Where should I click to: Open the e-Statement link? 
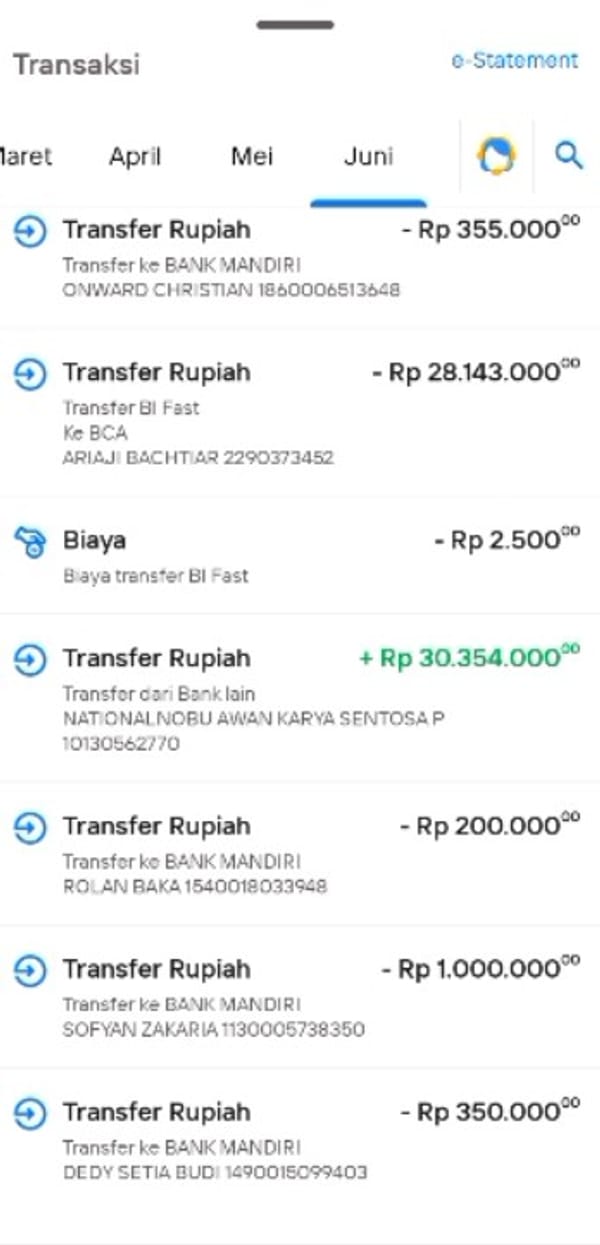pos(514,61)
